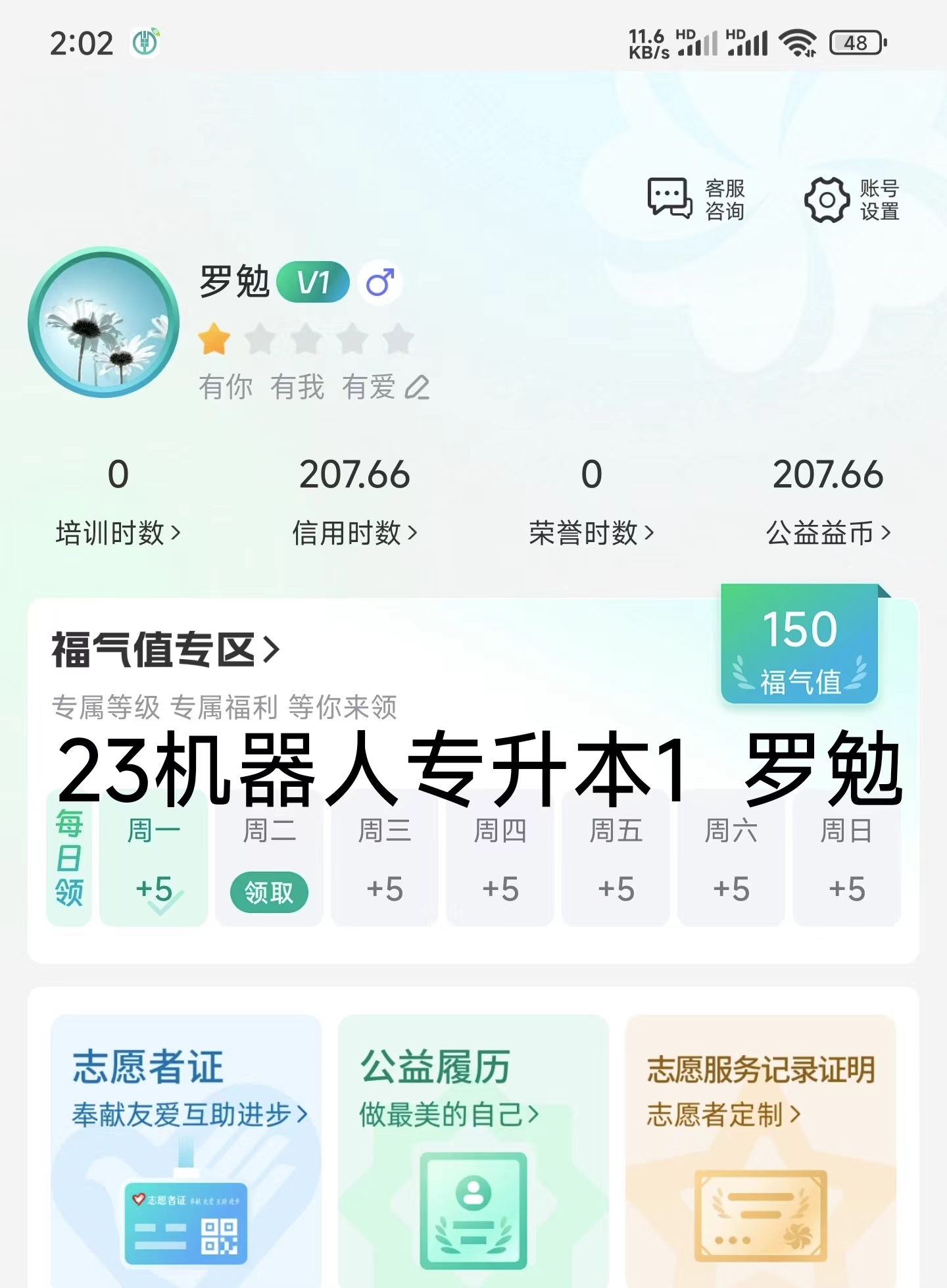Open the 150 福气值 badge
This screenshot has height=1288, width=947.
pyautogui.click(x=800, y=645)
